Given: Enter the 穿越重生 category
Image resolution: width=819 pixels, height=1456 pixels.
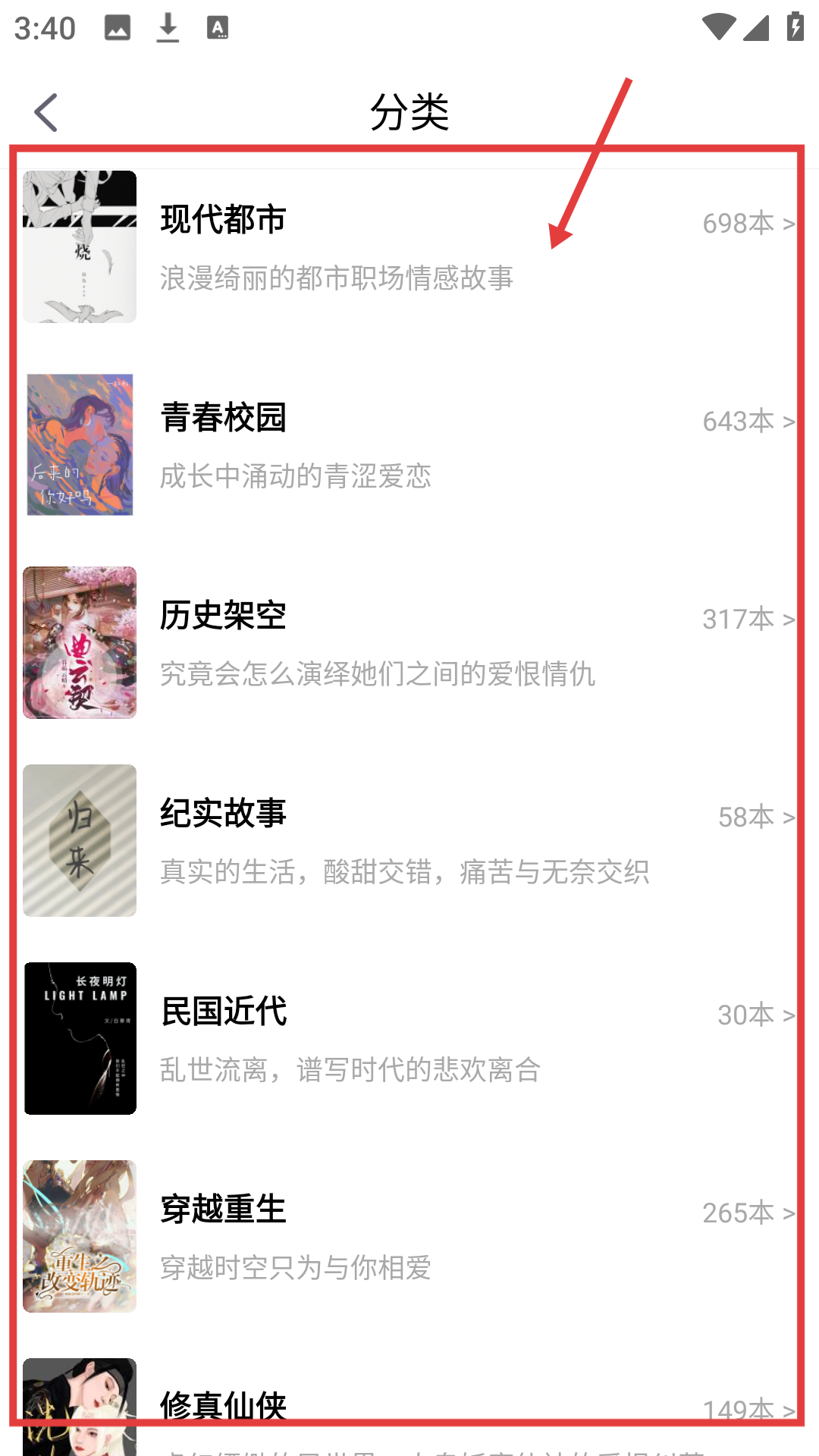Looking at the screenshot, I should [x=409, y=1237].
